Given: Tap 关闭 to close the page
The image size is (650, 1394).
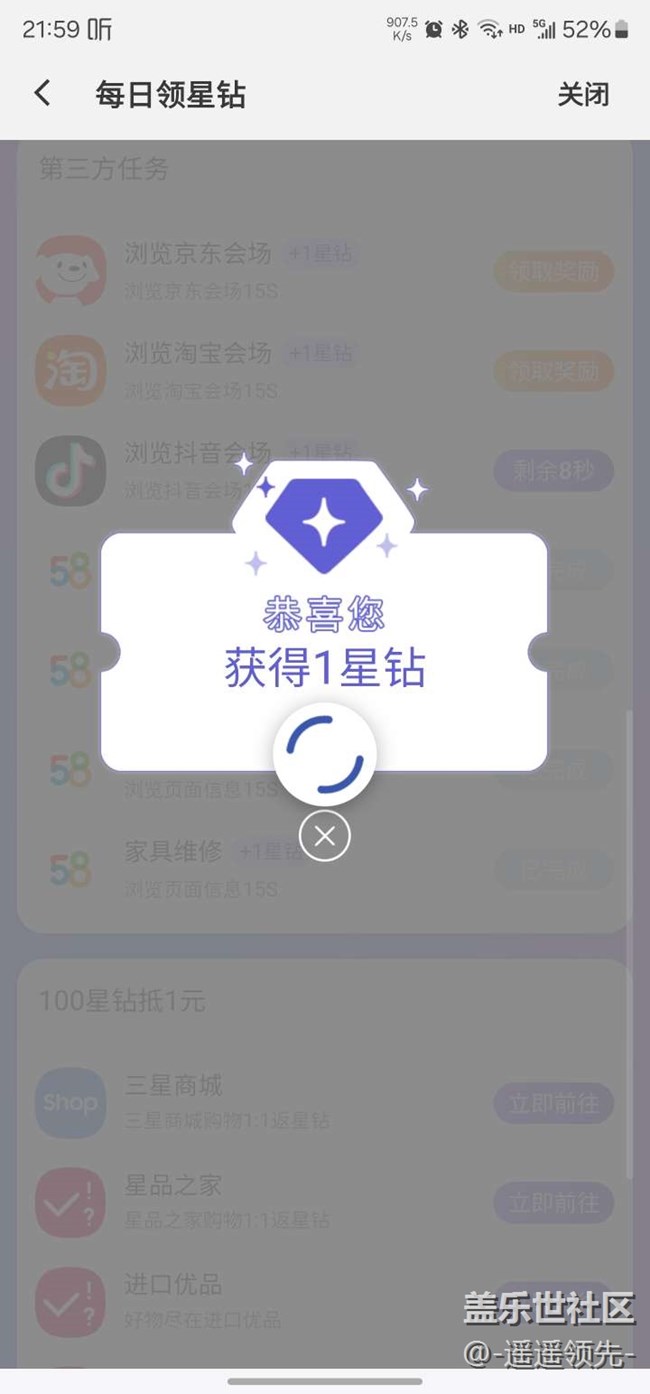Looking at the screenshot, I should pos(583,95).
